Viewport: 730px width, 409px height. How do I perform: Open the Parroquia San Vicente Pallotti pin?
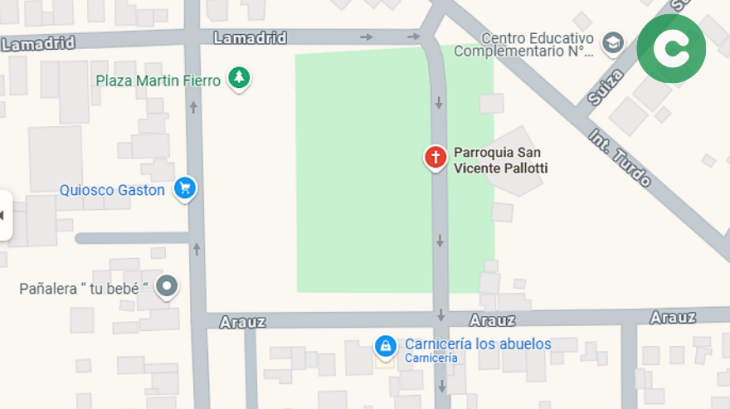point(435,157)
